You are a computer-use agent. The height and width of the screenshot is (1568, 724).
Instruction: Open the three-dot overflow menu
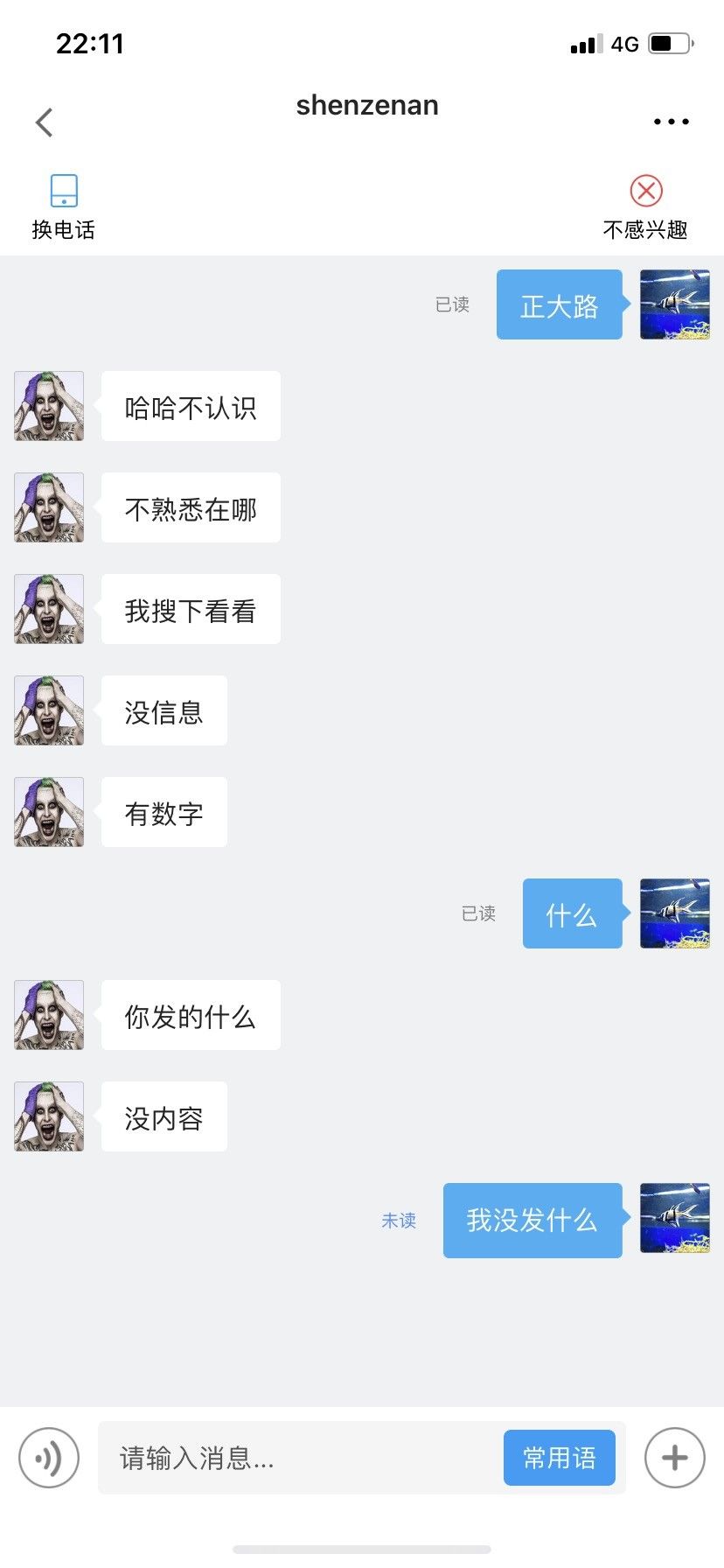672,122
